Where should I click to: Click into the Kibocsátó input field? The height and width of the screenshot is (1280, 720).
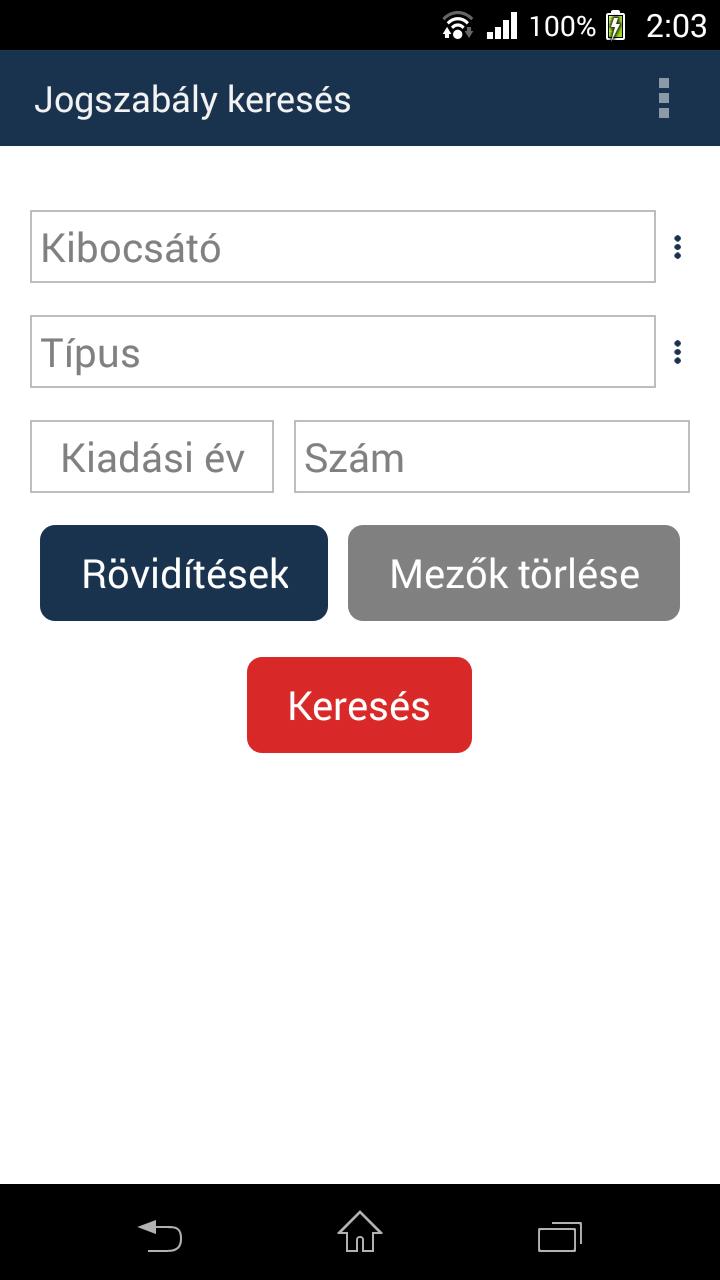[340, 247]
